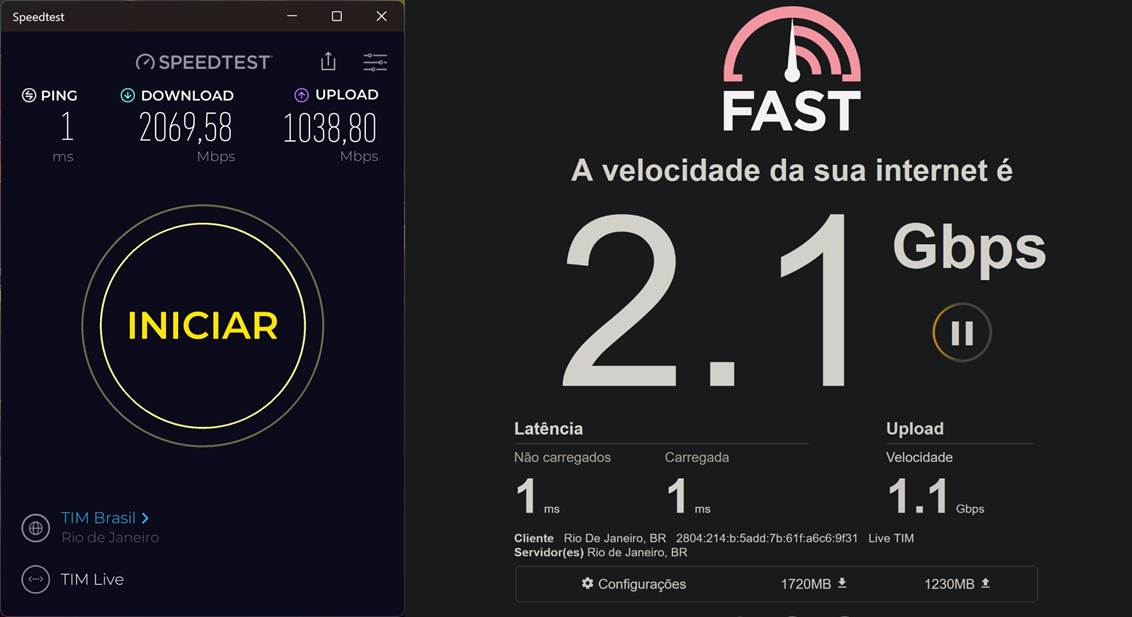Tap the INICIAR button to start the test
Viewport: 1132px width, 617px height.
coord(202,326)
